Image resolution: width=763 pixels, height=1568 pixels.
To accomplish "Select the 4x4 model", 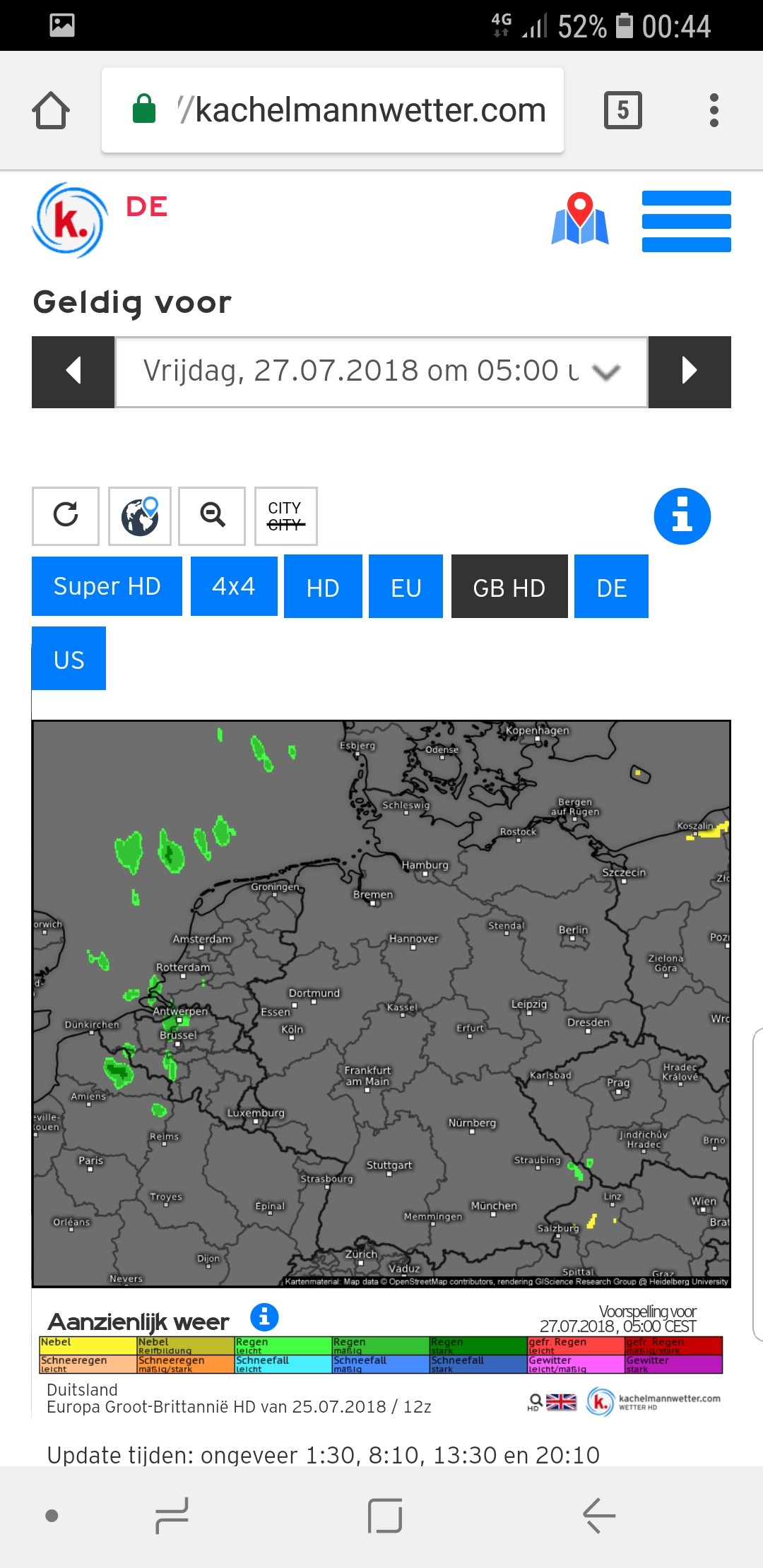I will [x=234, y=586].
